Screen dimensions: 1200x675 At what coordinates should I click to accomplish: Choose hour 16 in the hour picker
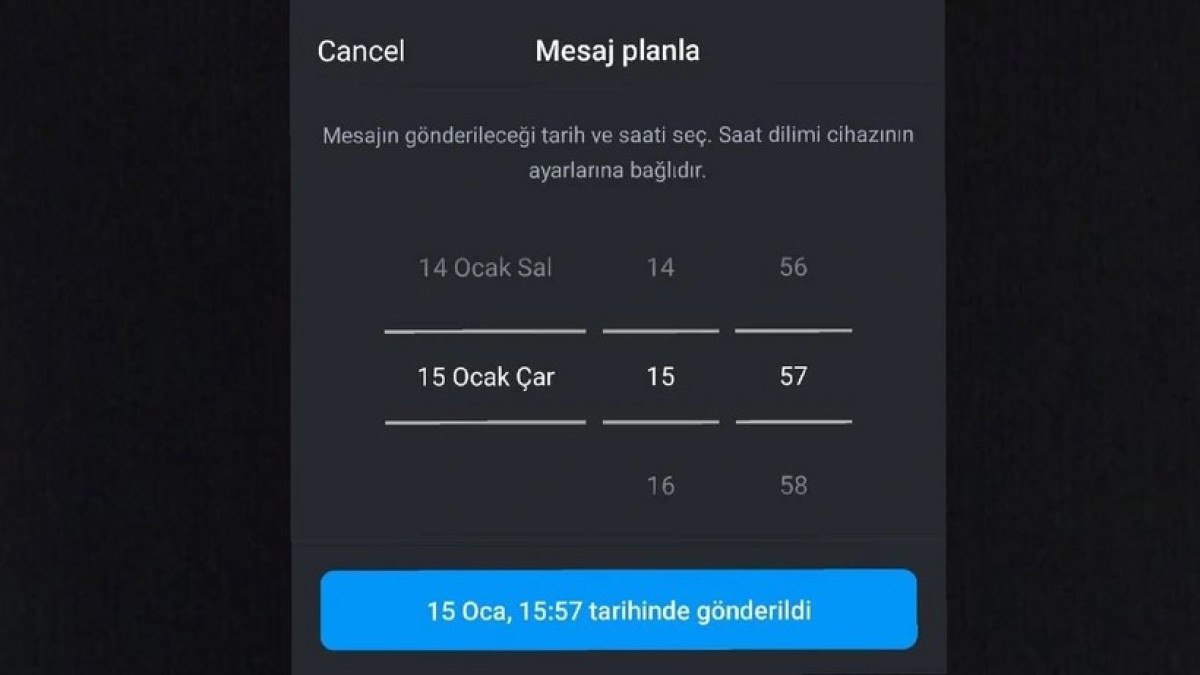pyautogui.click(x=660, y=486)
